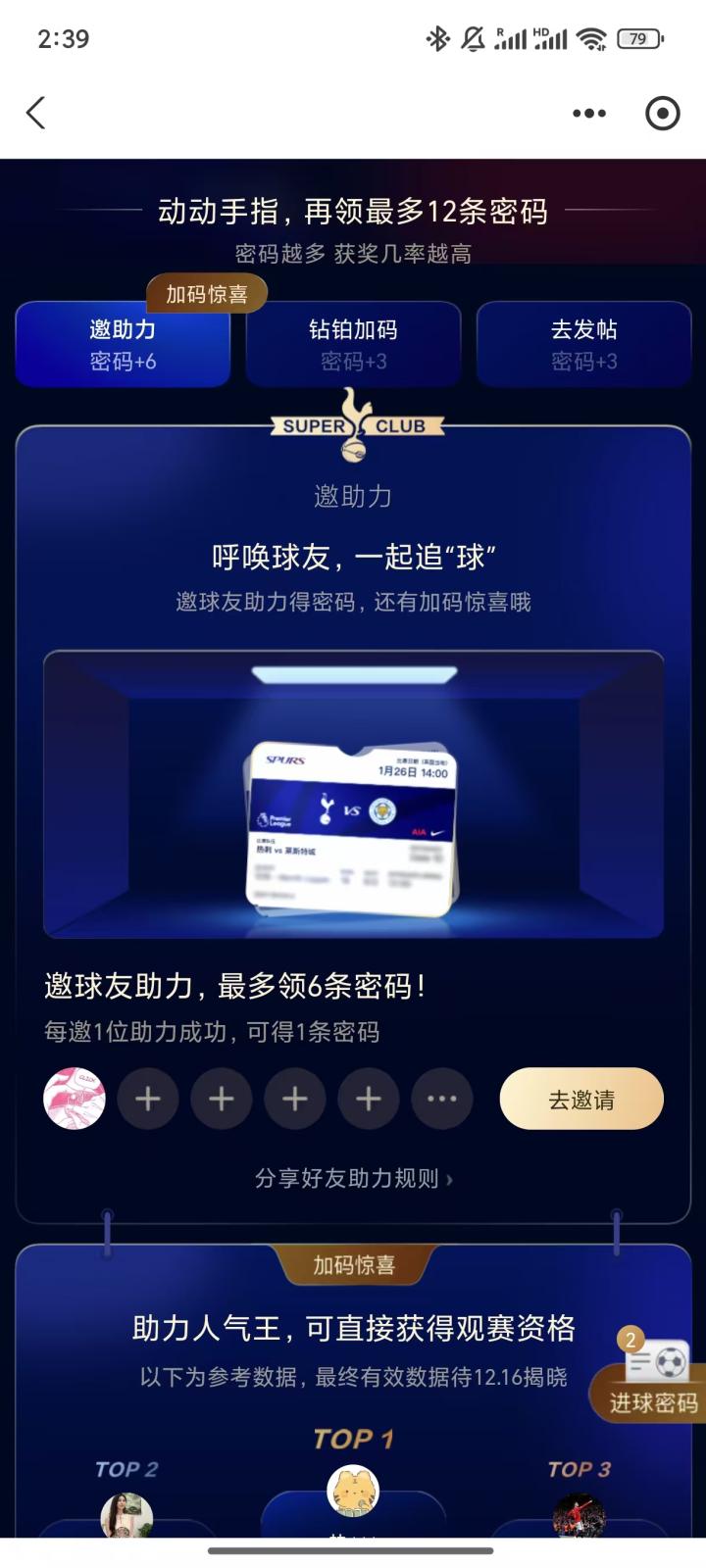Switch to the 钻铂加码 tab
Viewport: 706px width, 1568px height.
coord(353,345)
